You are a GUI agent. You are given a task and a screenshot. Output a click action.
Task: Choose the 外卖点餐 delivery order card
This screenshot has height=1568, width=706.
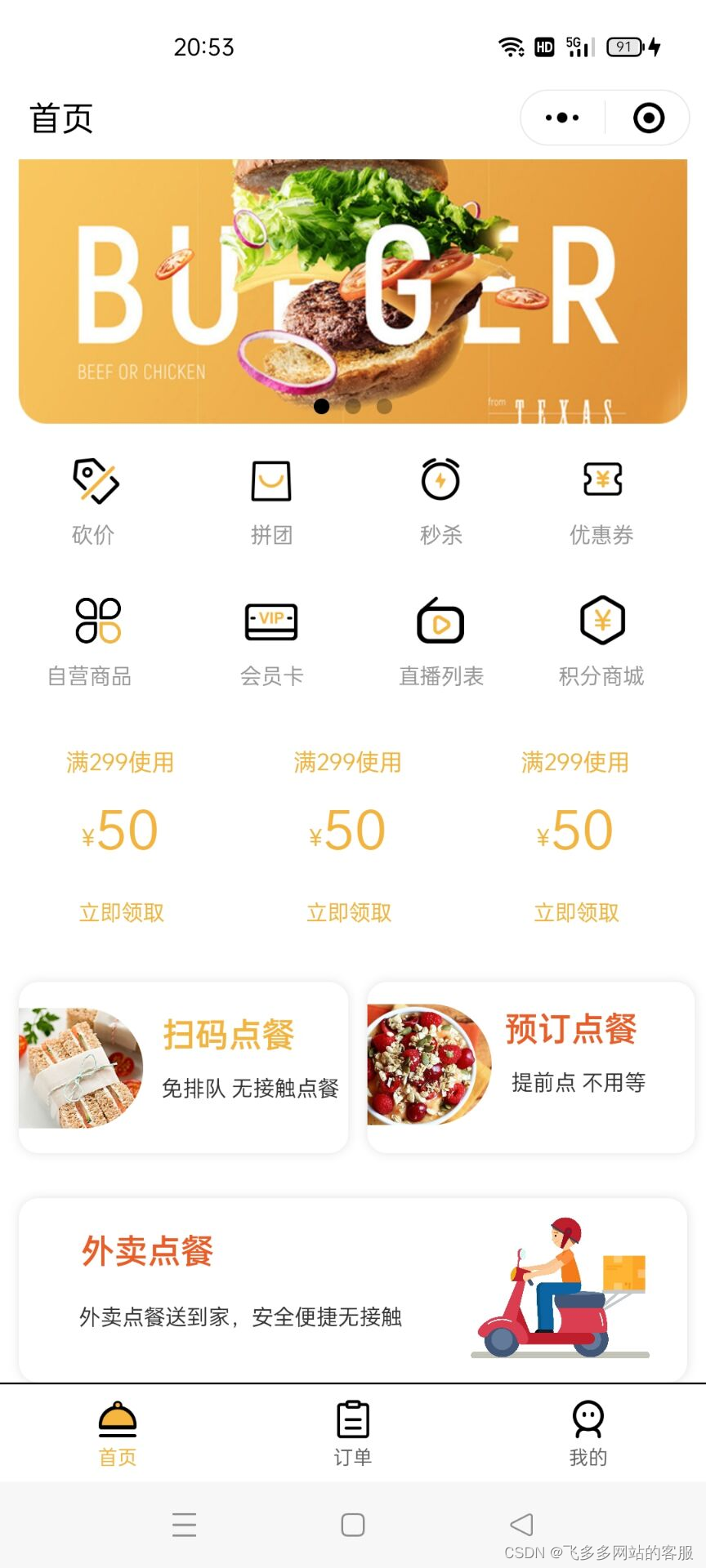[x=353, y=1289]
